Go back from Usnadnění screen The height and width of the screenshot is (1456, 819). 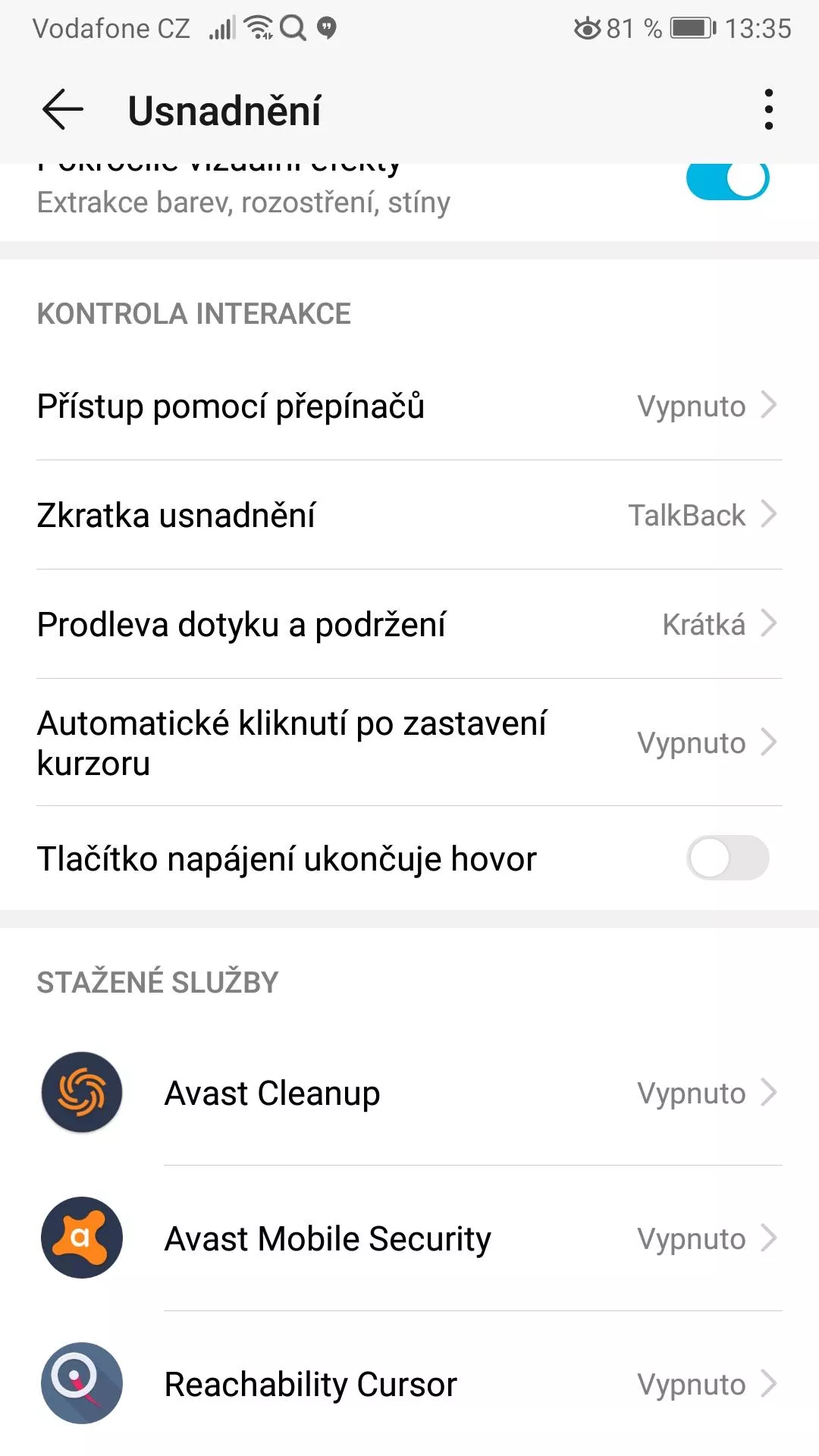click(x=63, y=110)
